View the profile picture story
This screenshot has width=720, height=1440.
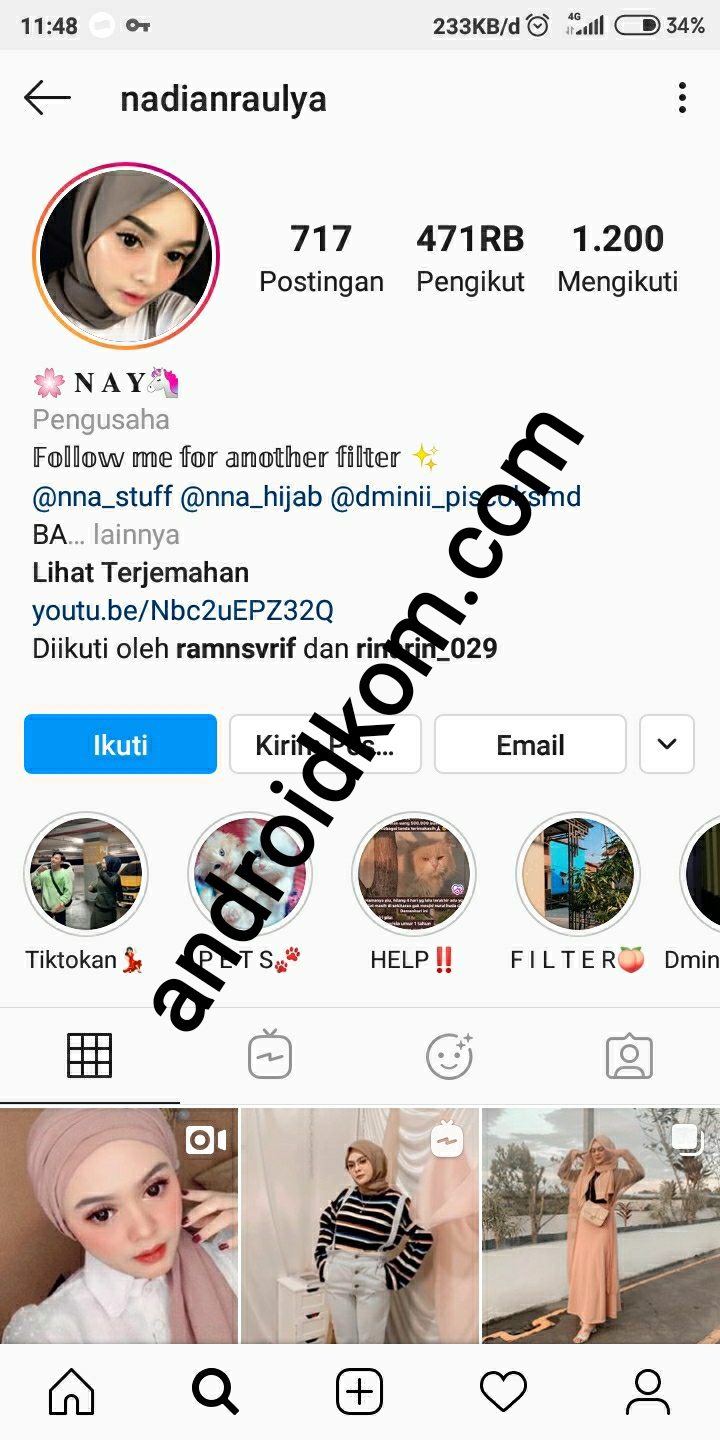coord(126,256)
